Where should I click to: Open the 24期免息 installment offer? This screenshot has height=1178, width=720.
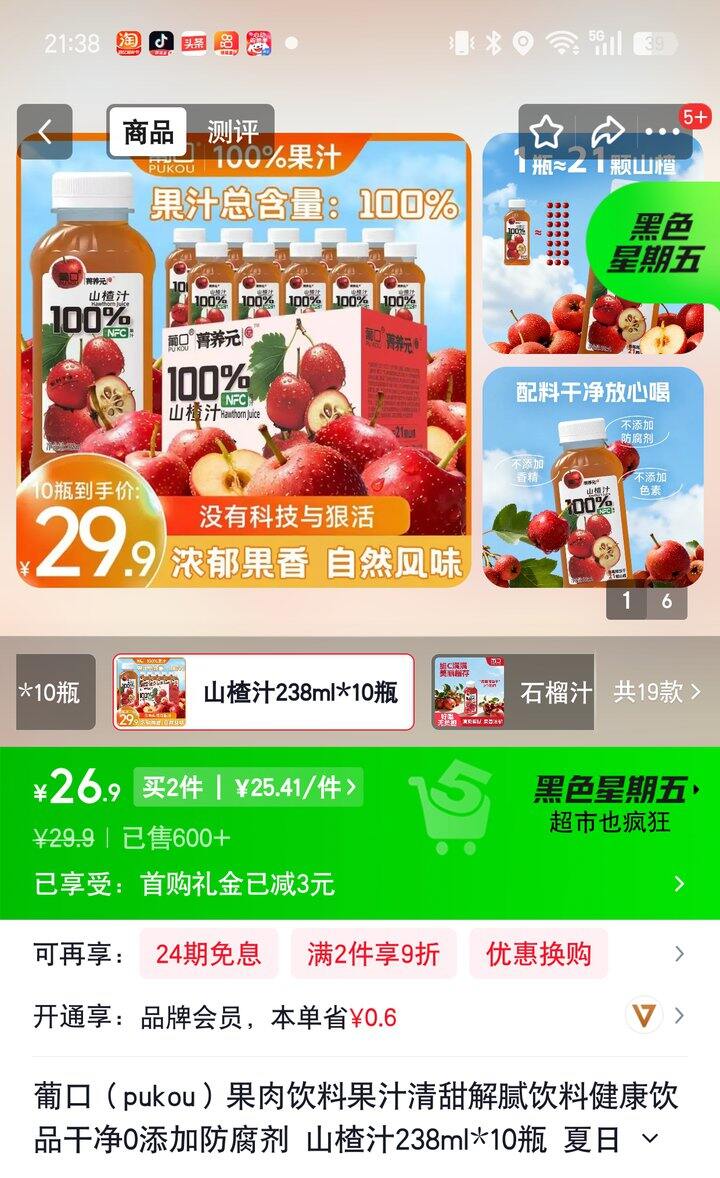[x=208, y=954]
